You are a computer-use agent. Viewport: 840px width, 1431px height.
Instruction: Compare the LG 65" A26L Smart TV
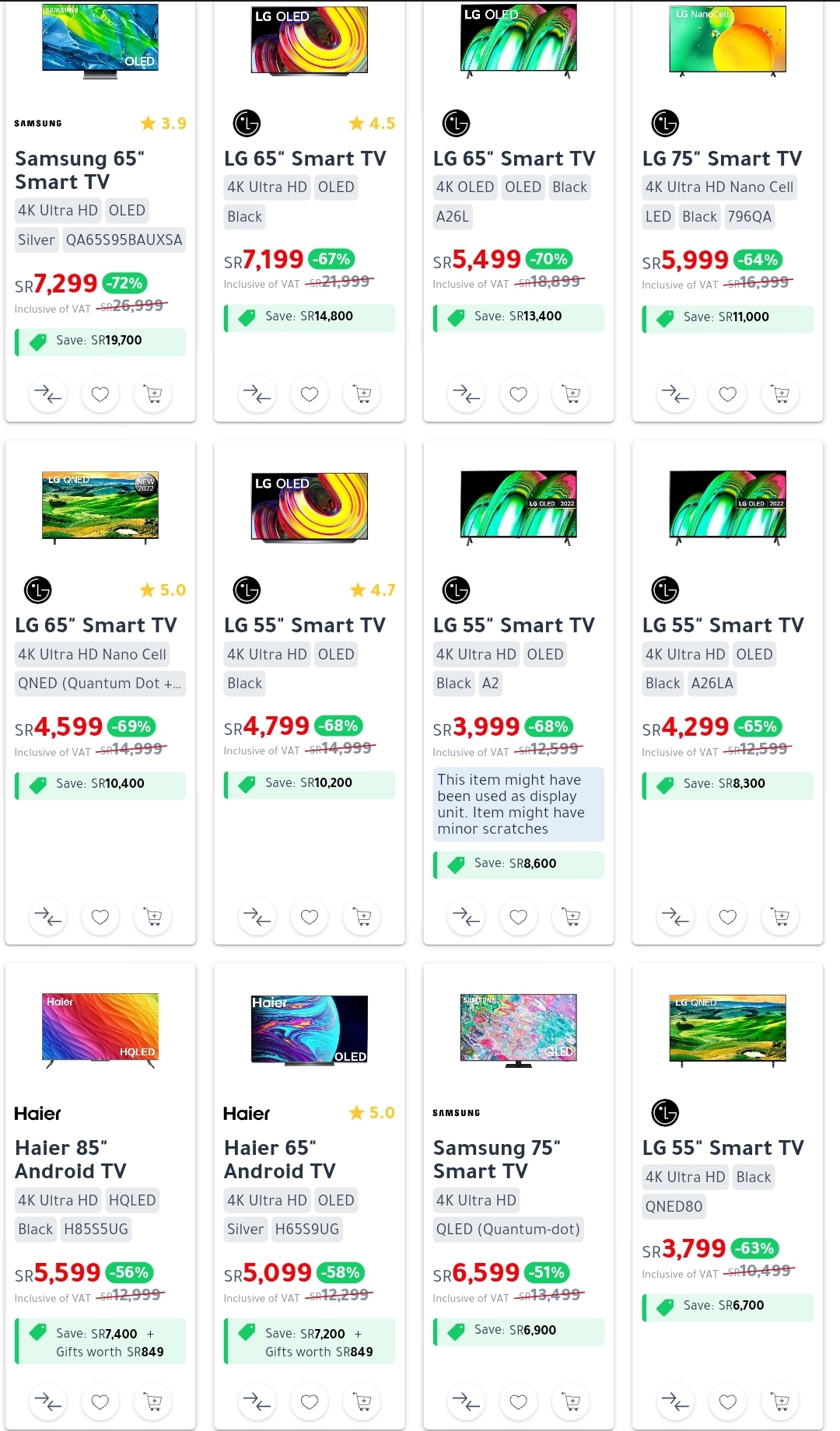pos(466,394)
